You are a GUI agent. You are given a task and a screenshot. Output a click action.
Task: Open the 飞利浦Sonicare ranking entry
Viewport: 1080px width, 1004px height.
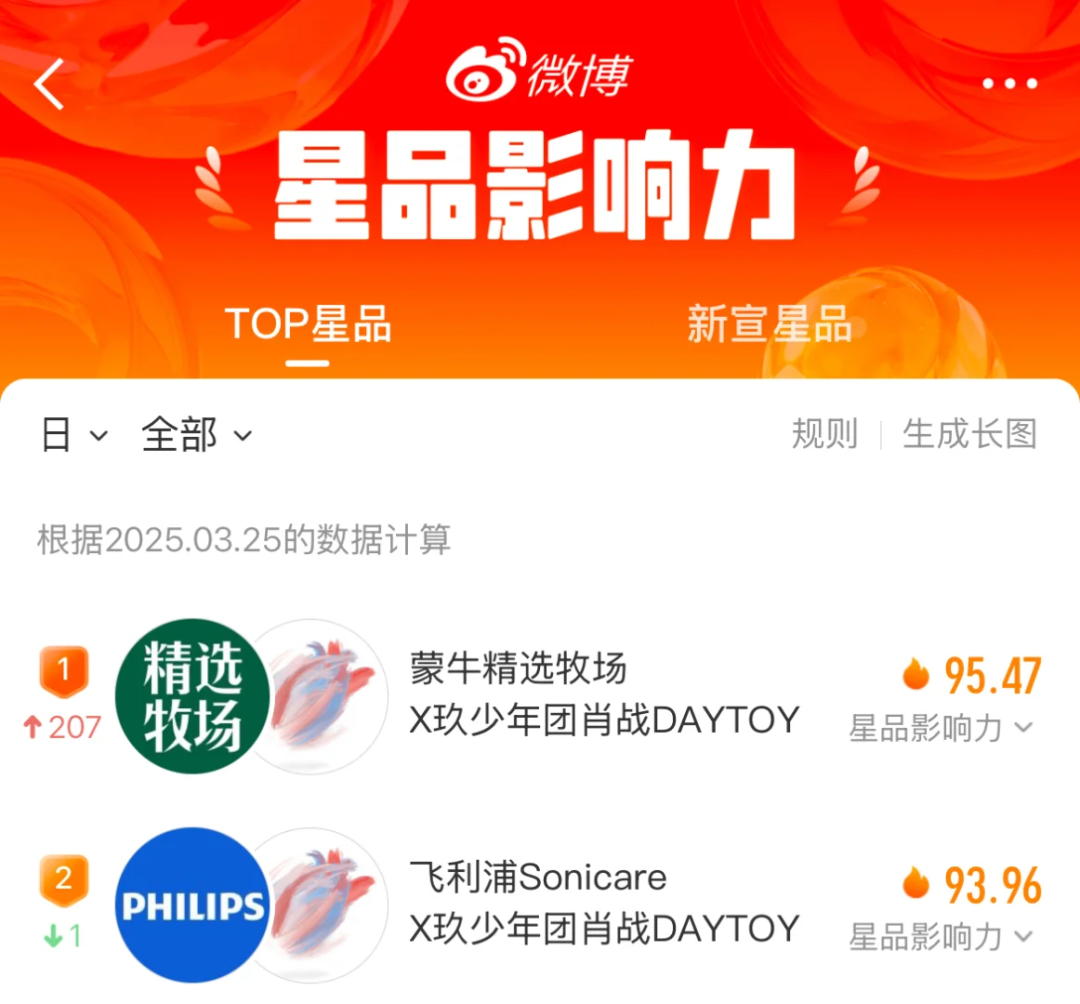coord(538,878)
